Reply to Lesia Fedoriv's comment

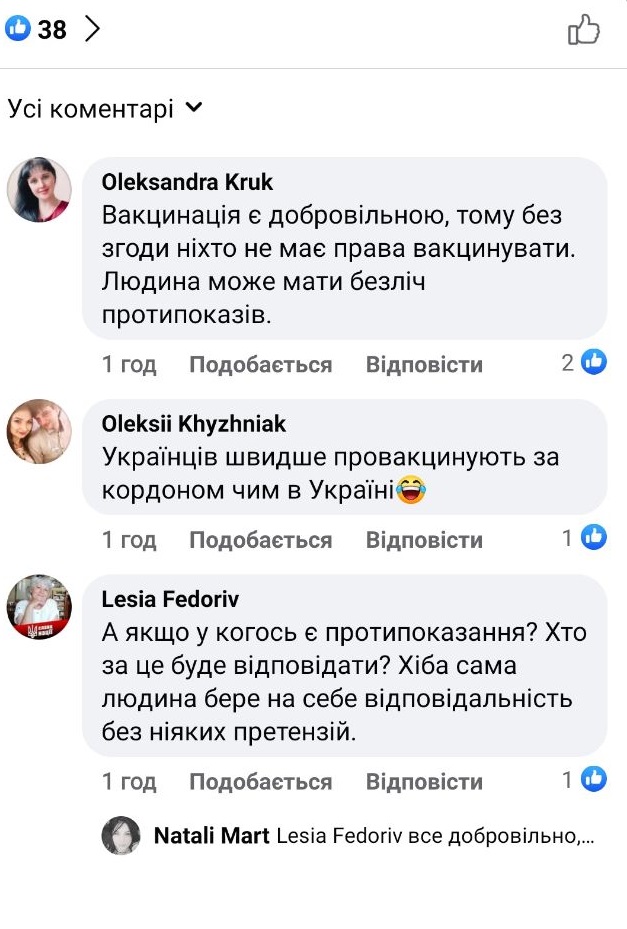(x=424, y=782)
